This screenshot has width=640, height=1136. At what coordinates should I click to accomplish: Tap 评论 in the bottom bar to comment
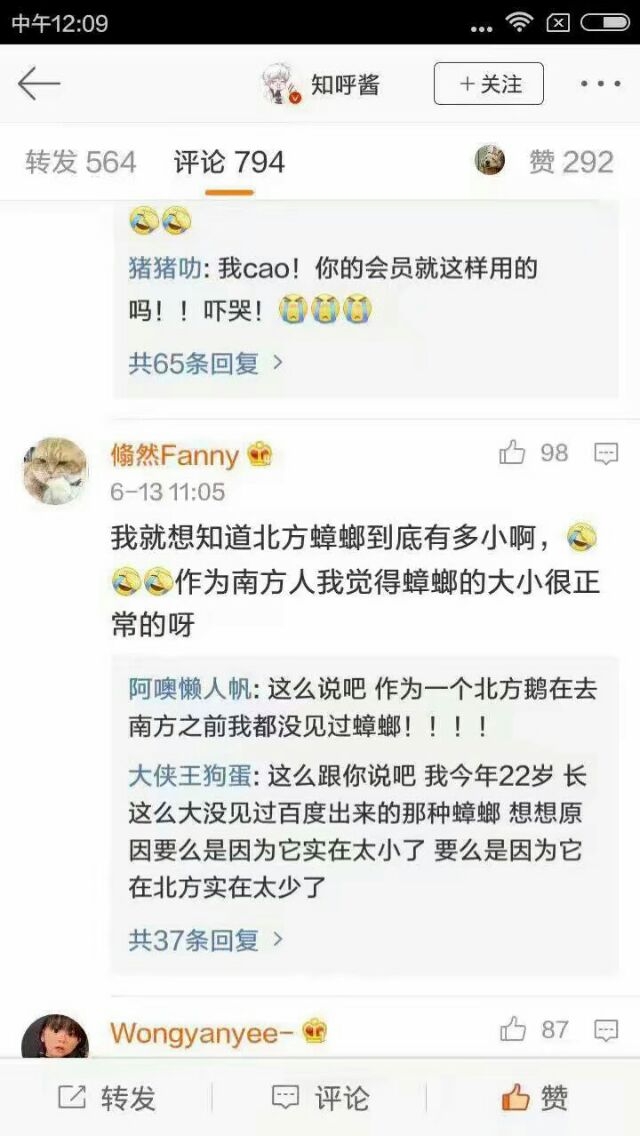(x=320, y=1098)
